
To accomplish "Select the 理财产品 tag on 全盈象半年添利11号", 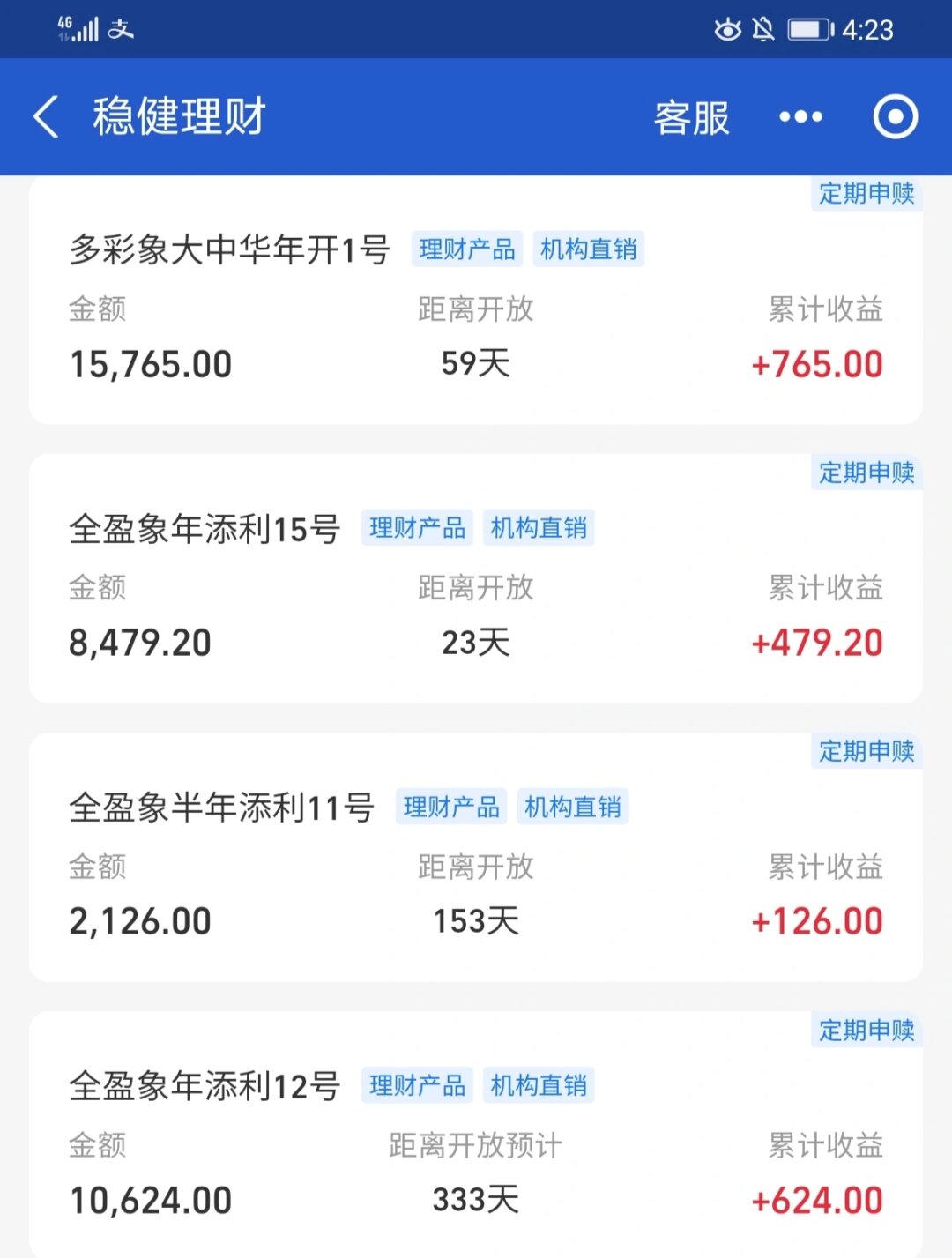I will (x=451, y=806).
